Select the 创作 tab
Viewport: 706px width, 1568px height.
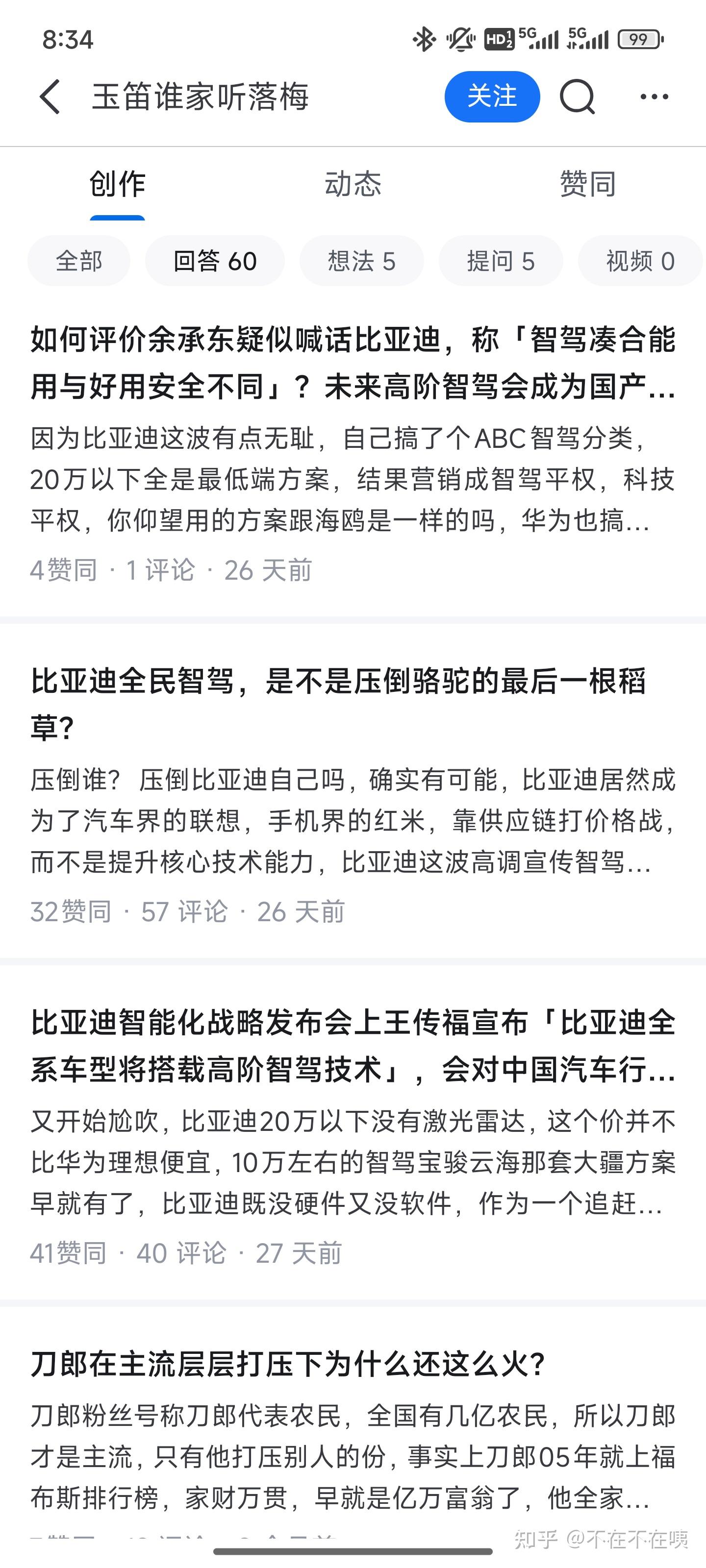pos(118,184)
